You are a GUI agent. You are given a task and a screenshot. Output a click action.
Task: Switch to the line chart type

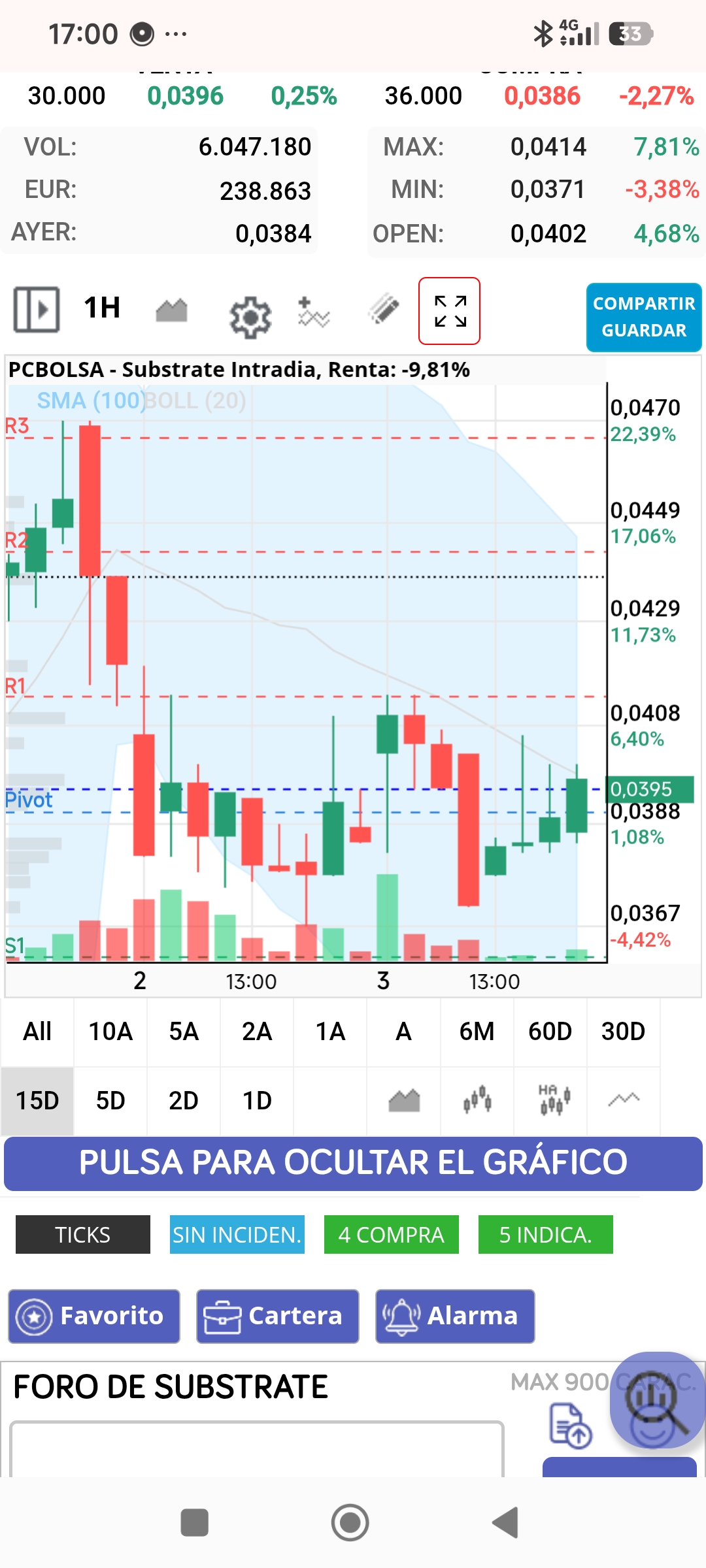624,1100
